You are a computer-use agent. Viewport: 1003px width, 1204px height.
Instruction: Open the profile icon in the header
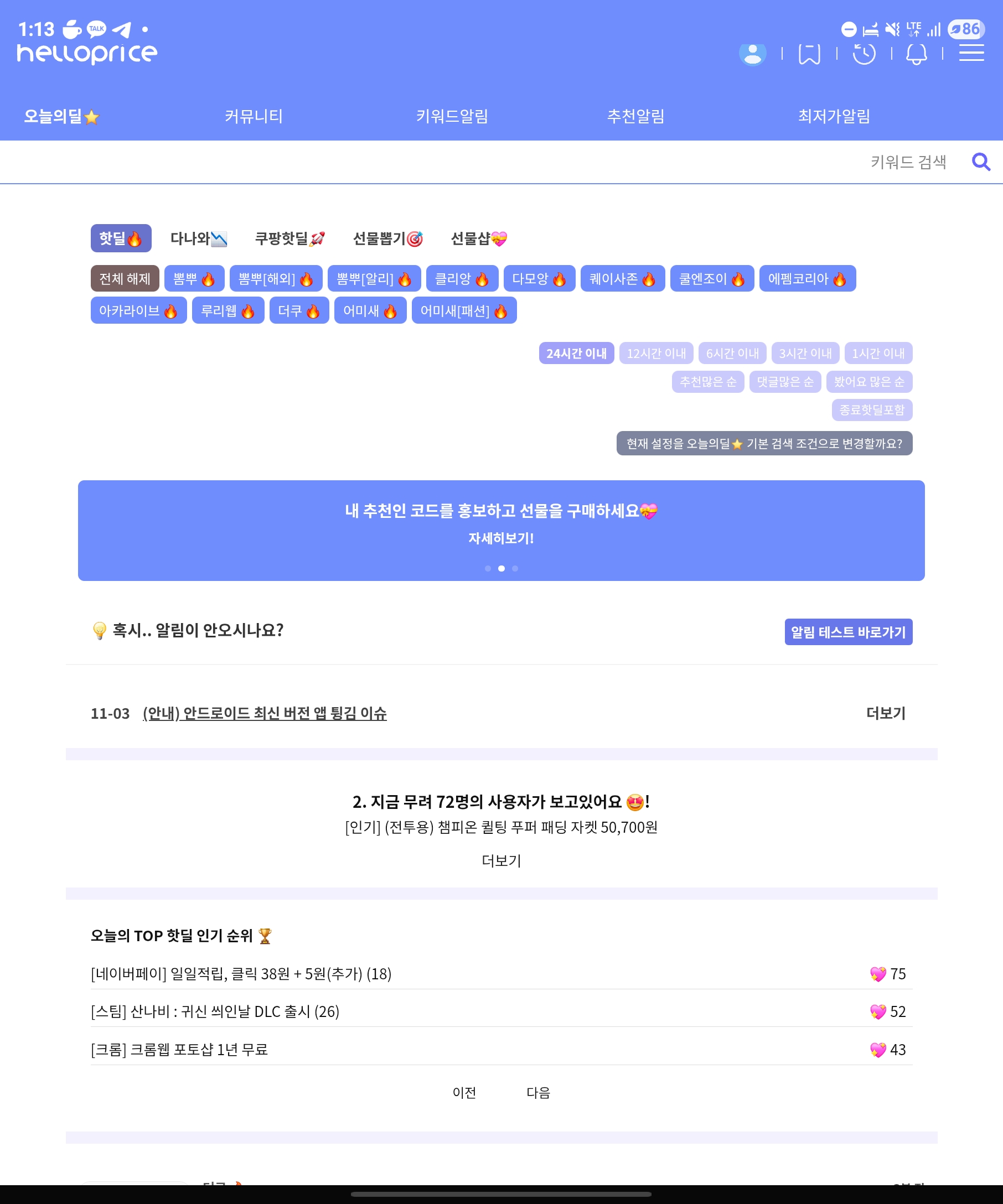click(752, 54)
